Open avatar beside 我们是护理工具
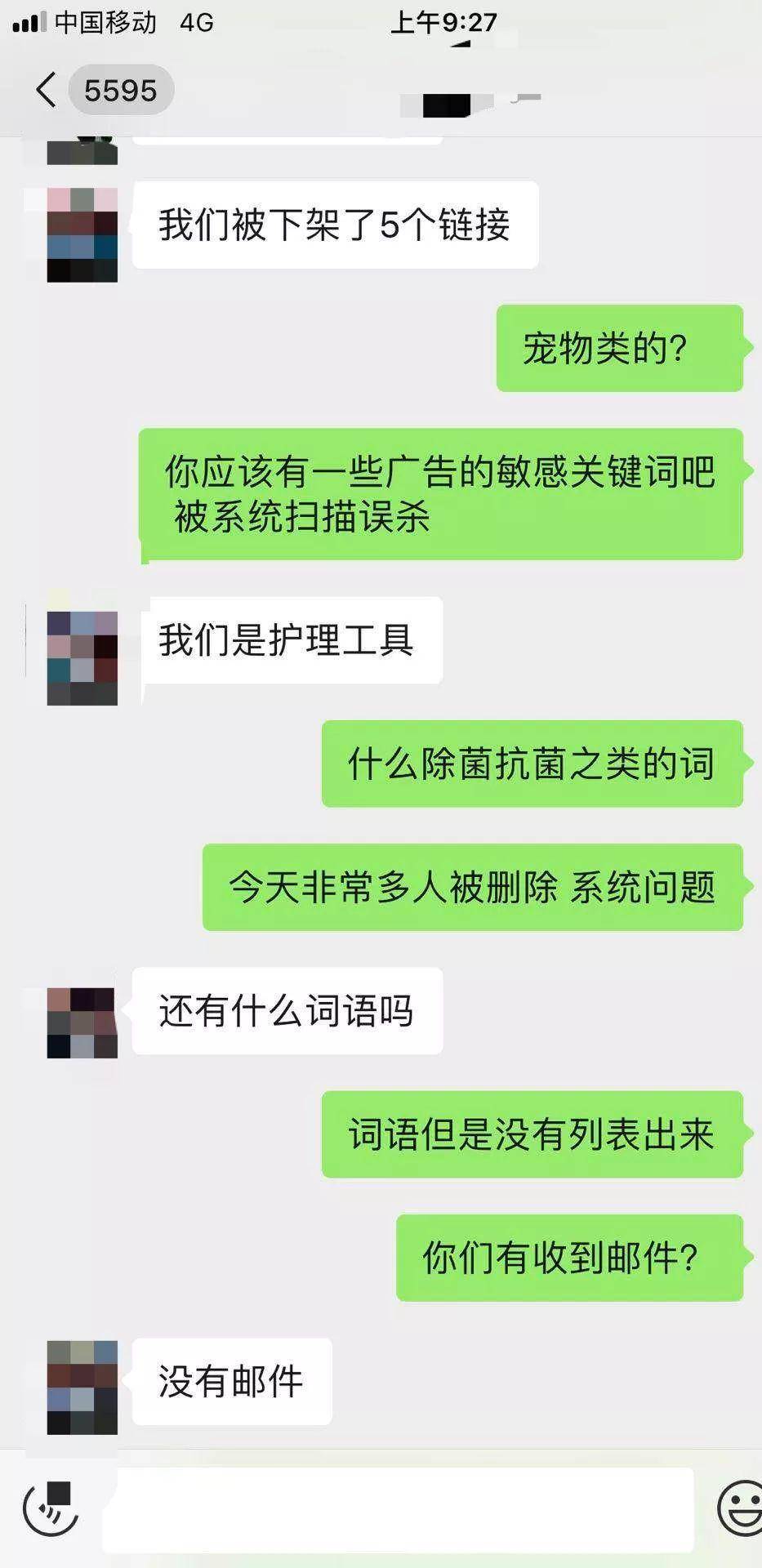Screen dimensions: 762x1568 coord(82,658)
